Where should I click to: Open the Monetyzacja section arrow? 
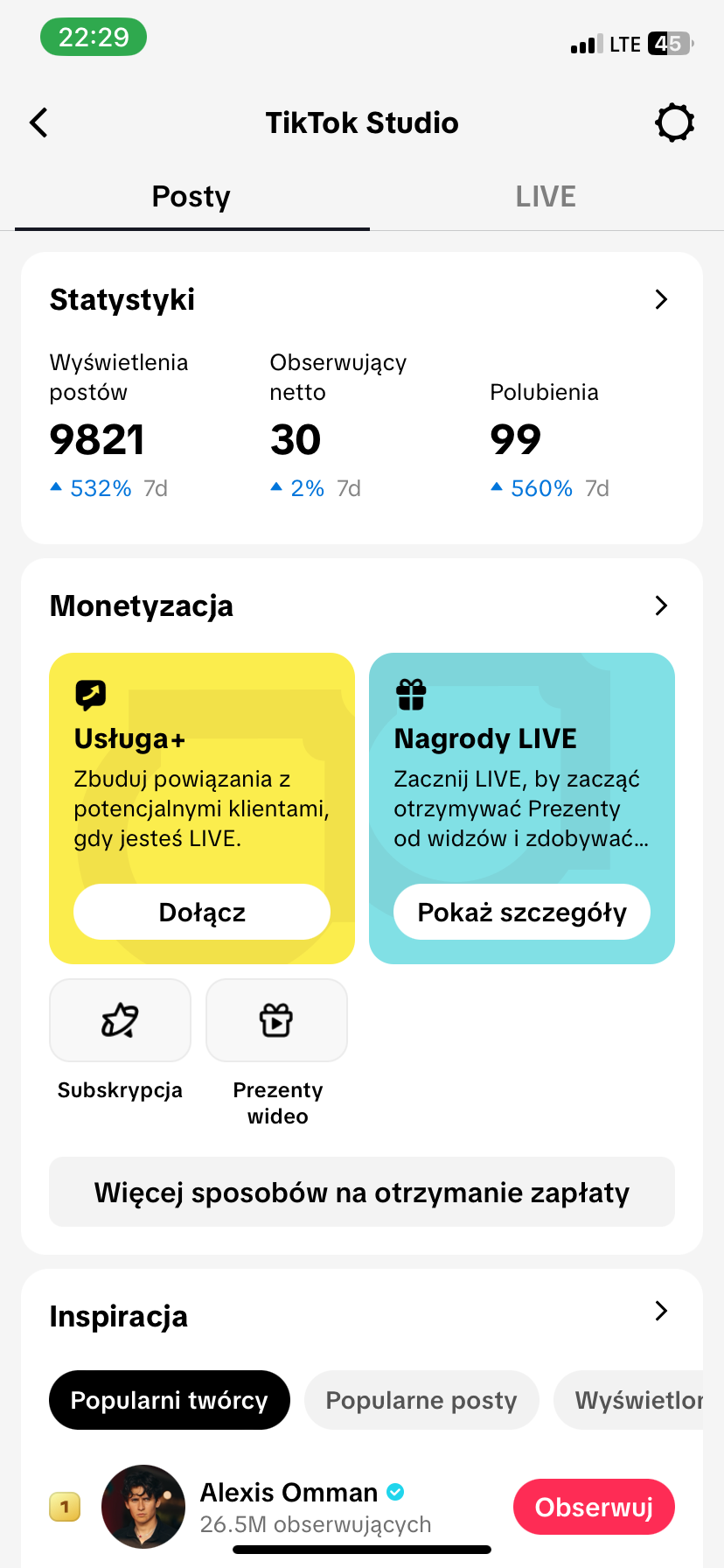[x=661, y=605]
